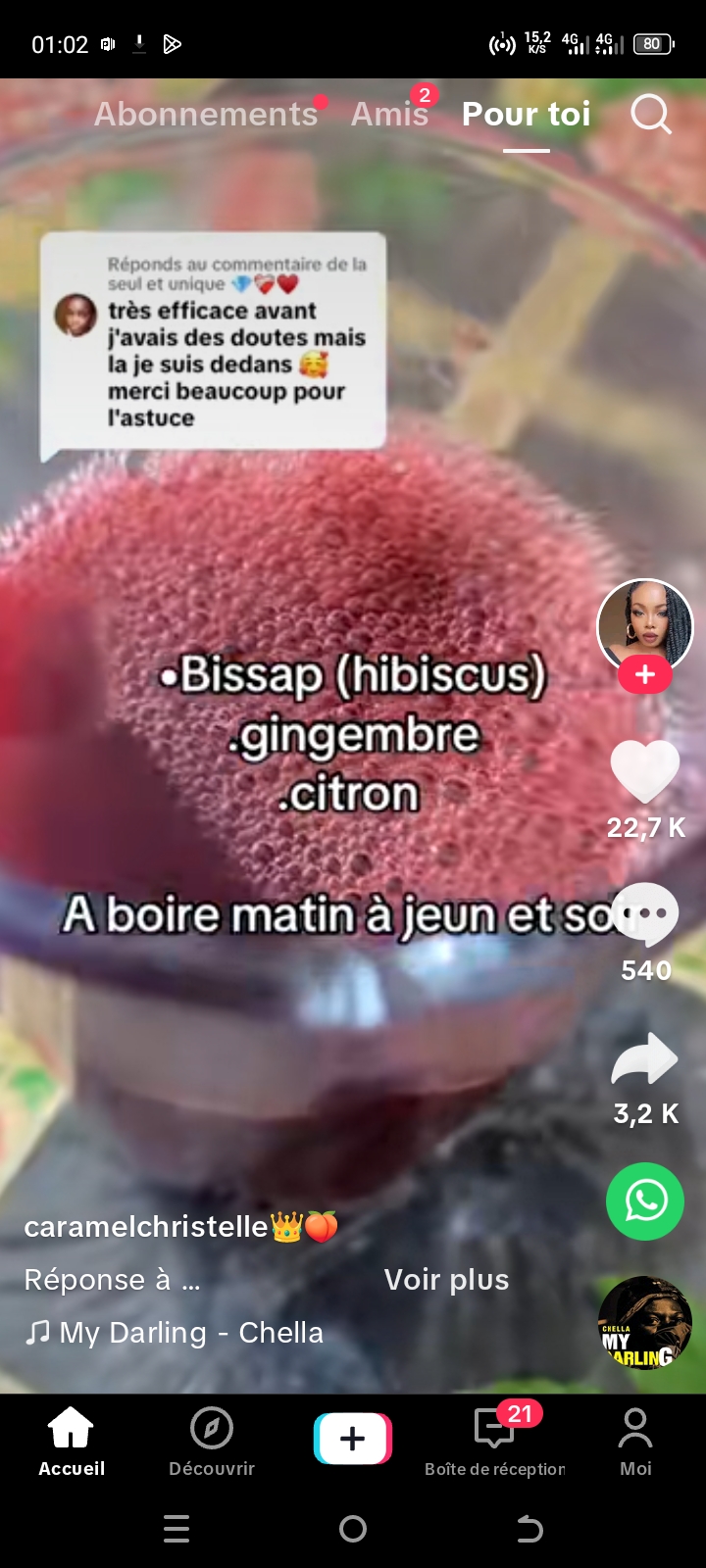The width and height of the screenshot is (706, 1568).
Task: Open the Découvrir tab
Action: 212,1441
